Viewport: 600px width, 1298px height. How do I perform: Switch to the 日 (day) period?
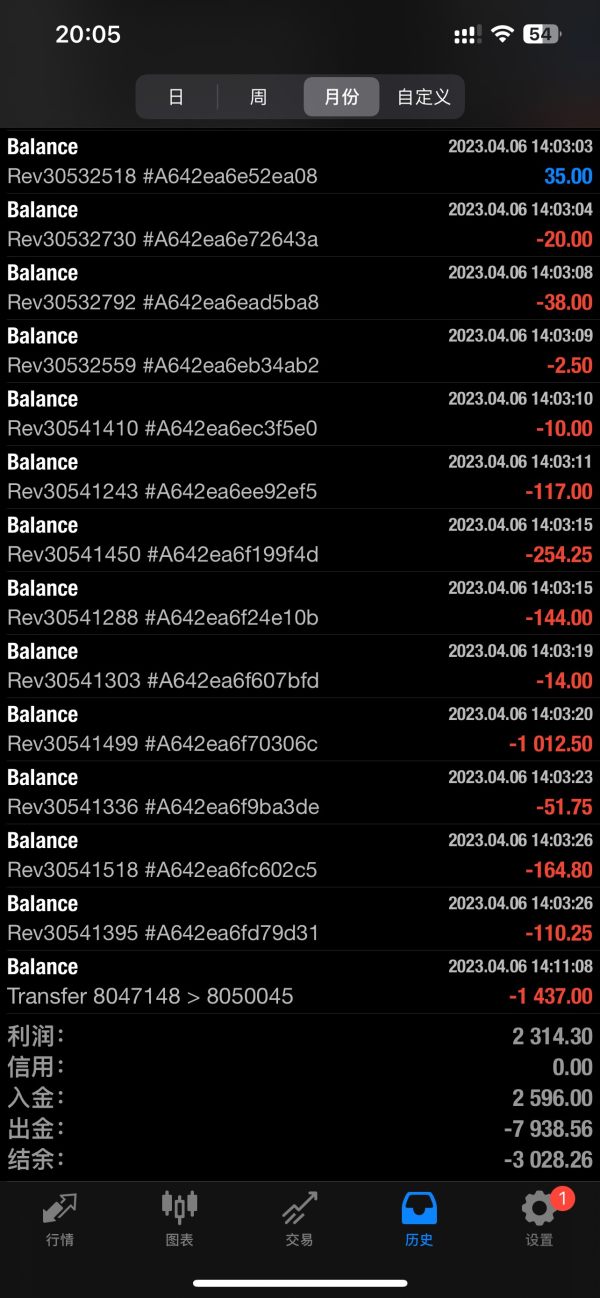[x=176, y=97]
